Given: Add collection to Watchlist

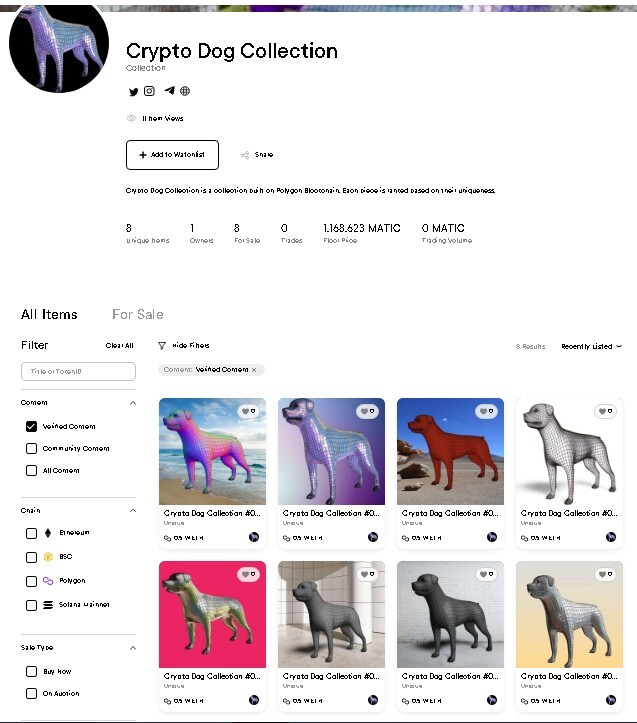Looking at the screenshot, I should [172, 155].
